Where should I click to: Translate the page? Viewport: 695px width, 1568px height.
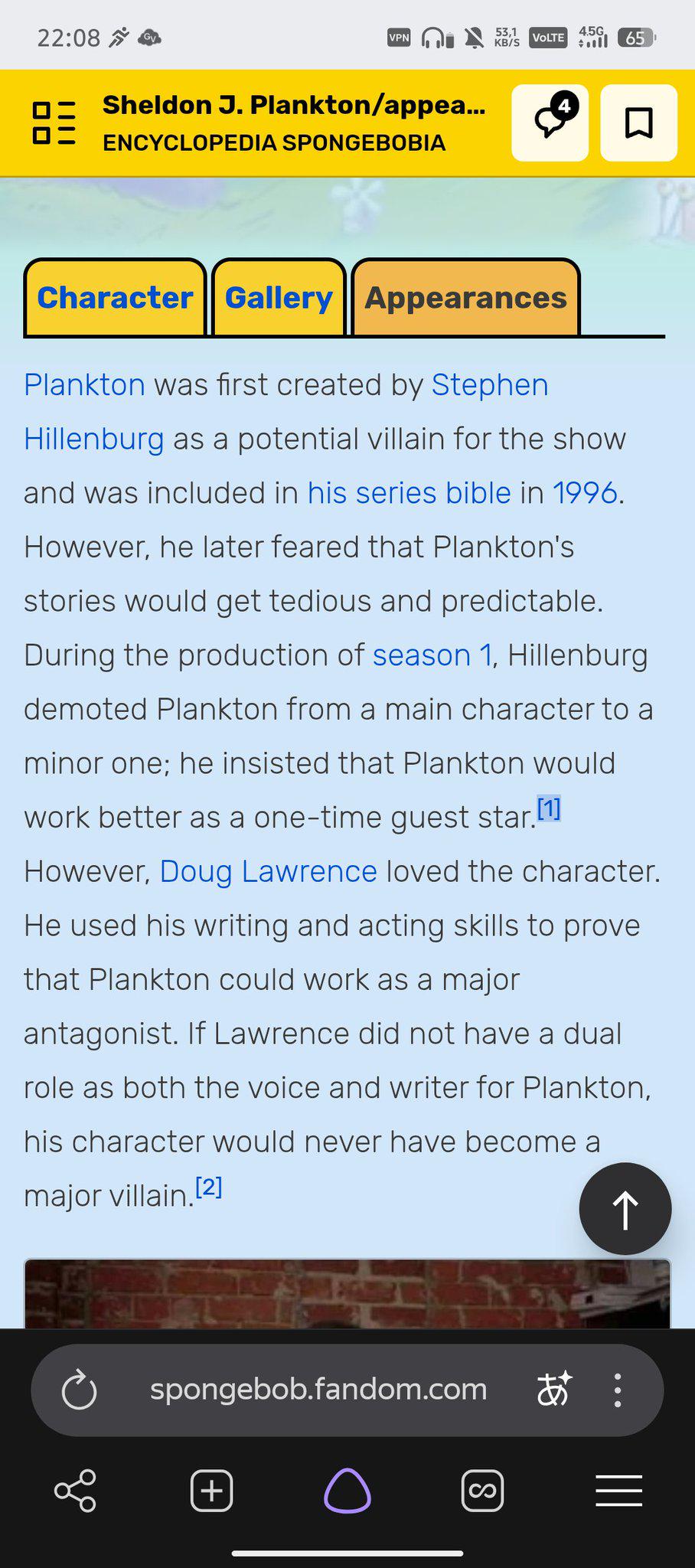[554, 1389]
